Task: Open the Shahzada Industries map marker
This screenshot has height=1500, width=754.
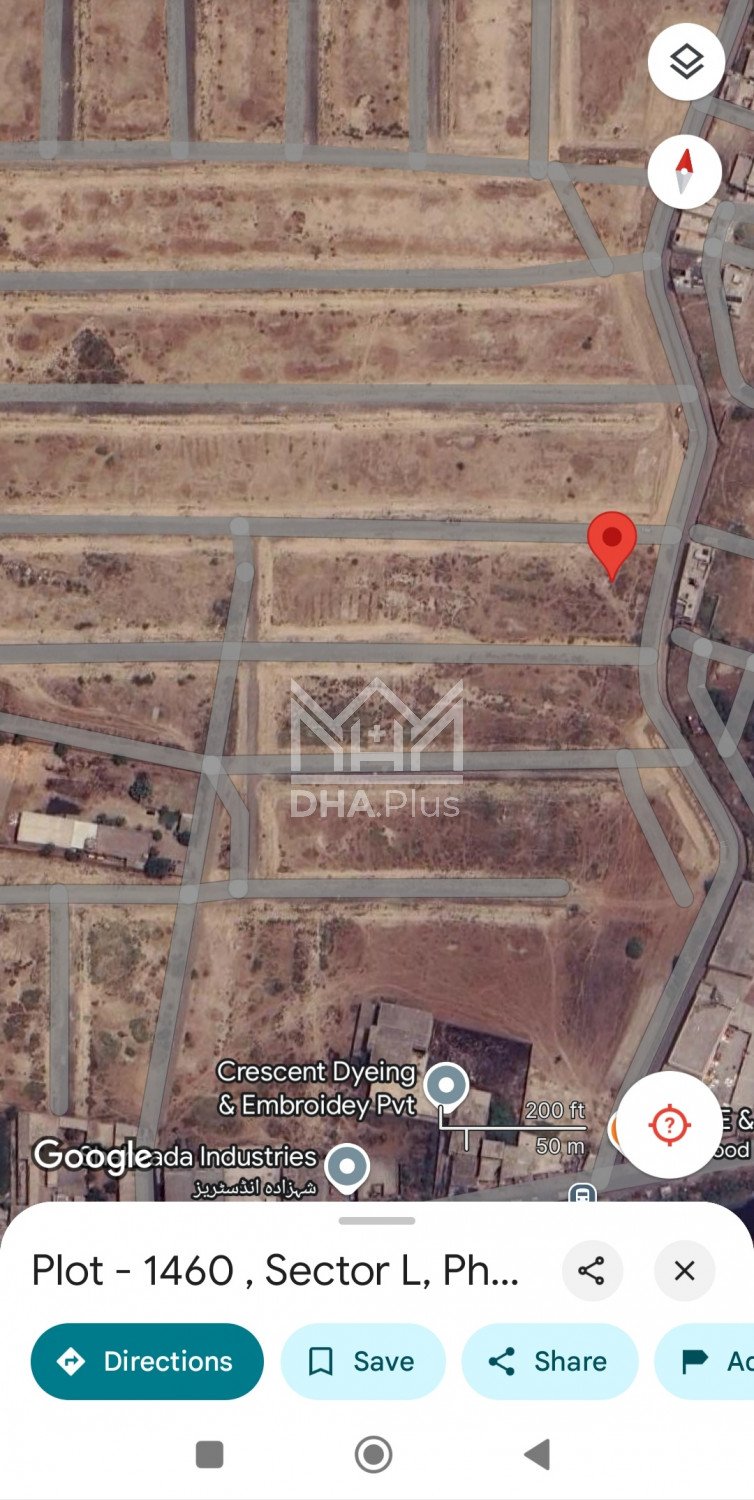Action: pyautogui.click(x=347, y=1165)
